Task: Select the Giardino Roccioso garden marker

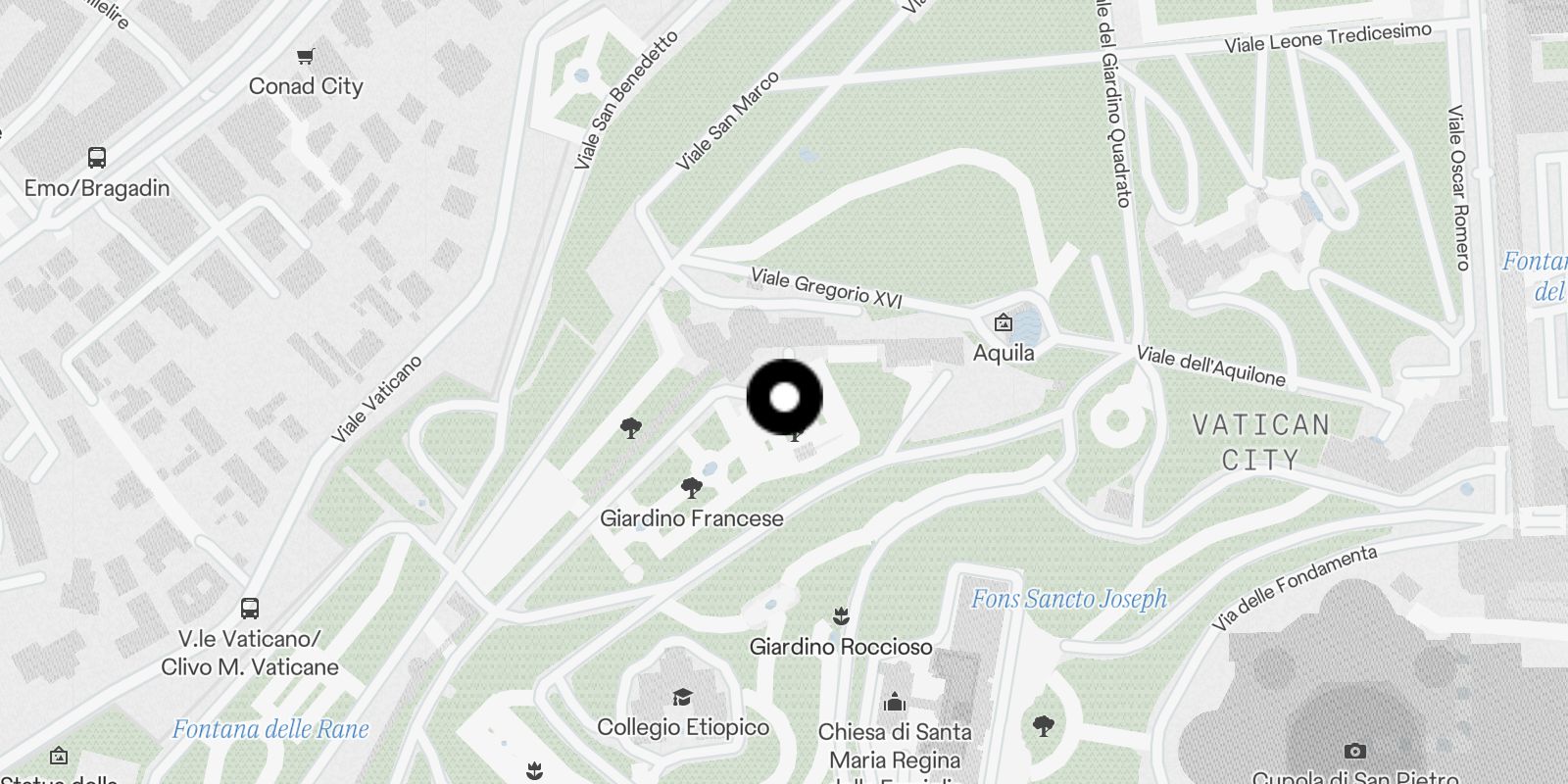Action: tap(840, 616)
